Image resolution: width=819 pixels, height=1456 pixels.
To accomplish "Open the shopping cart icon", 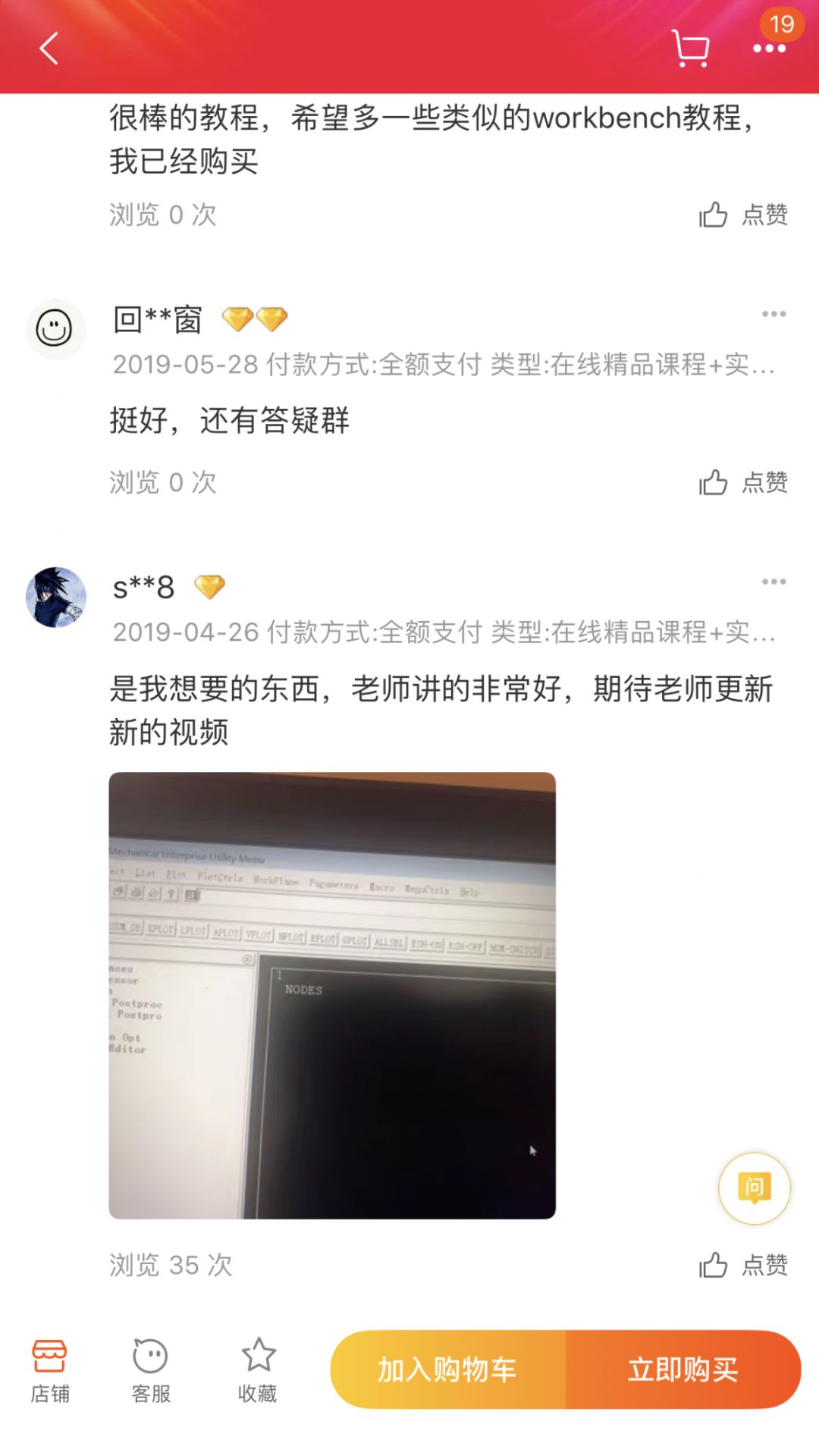I will point(690,49).
